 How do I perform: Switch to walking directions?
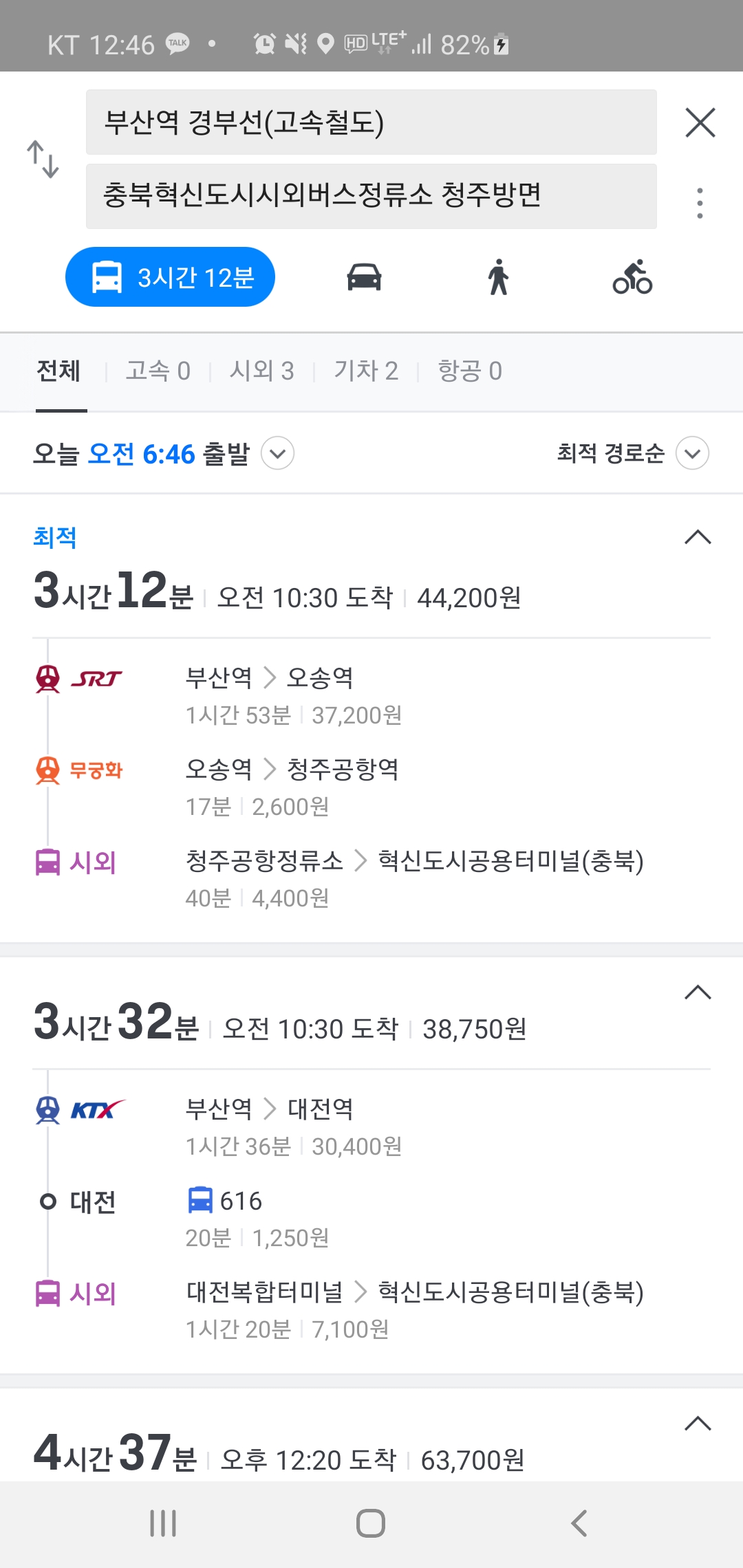(x=498, y=277)
